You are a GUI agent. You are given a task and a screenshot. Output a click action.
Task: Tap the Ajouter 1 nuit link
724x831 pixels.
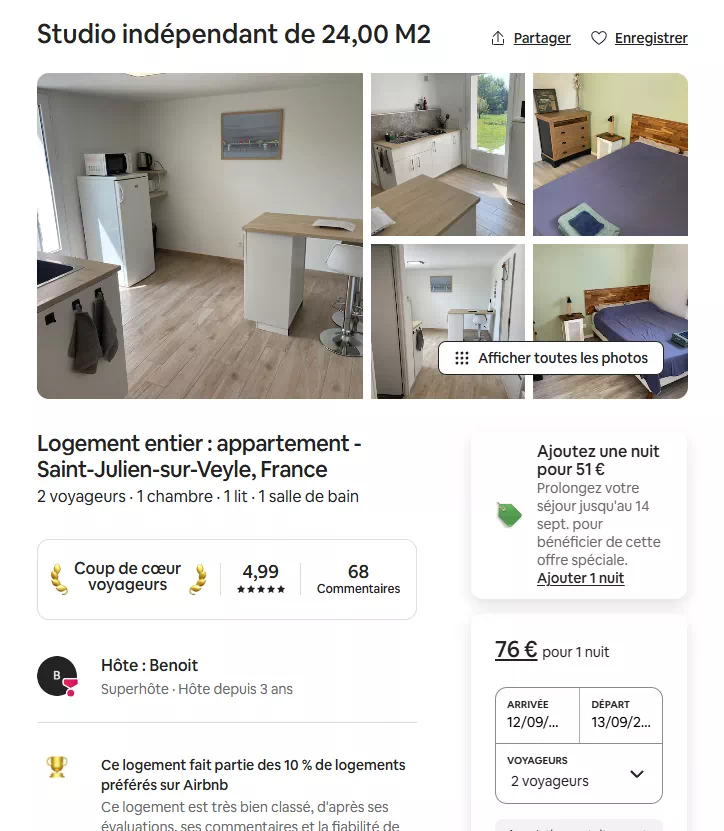pyautogui.click(x=580, y=578)
